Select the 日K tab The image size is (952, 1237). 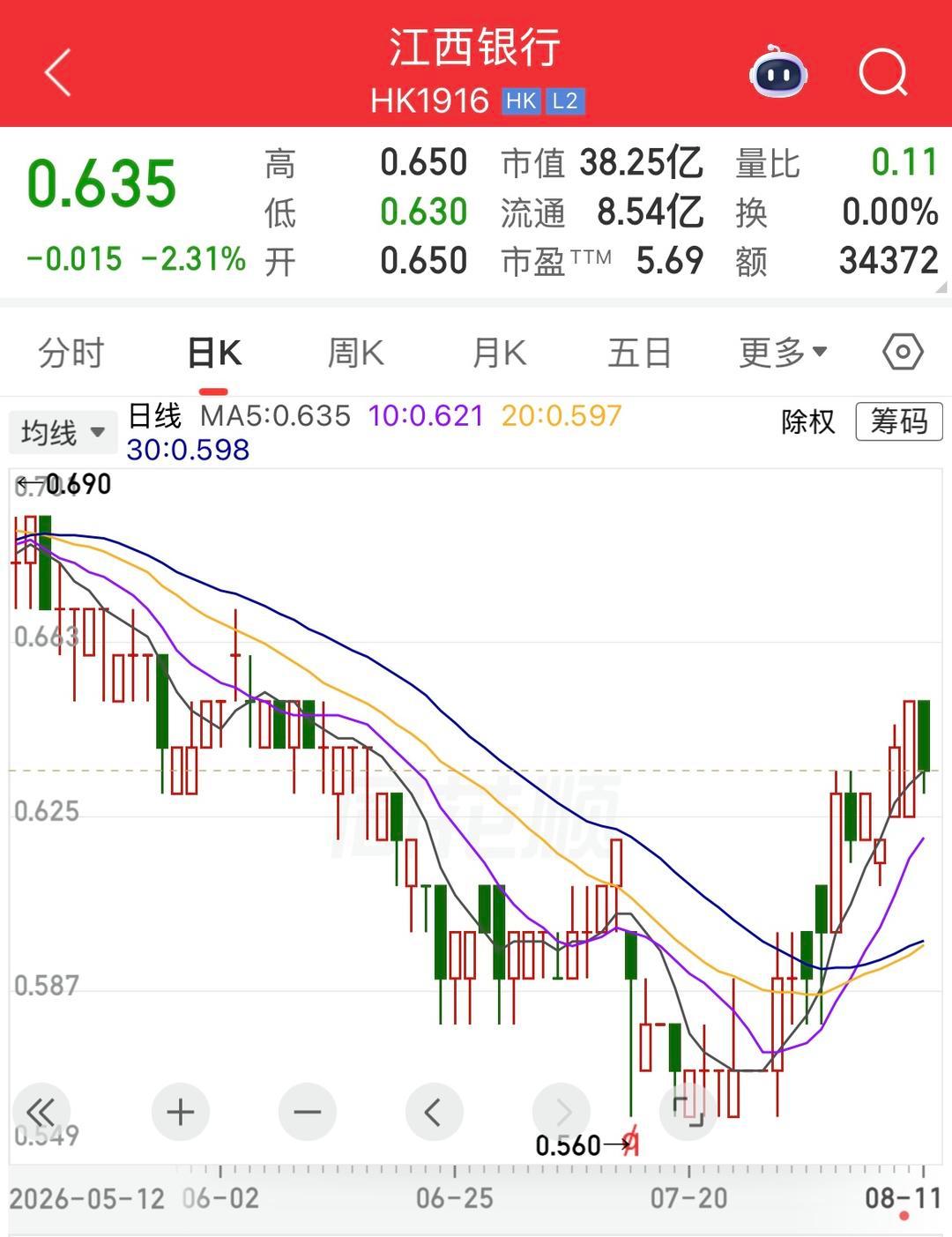click(214, 353)
